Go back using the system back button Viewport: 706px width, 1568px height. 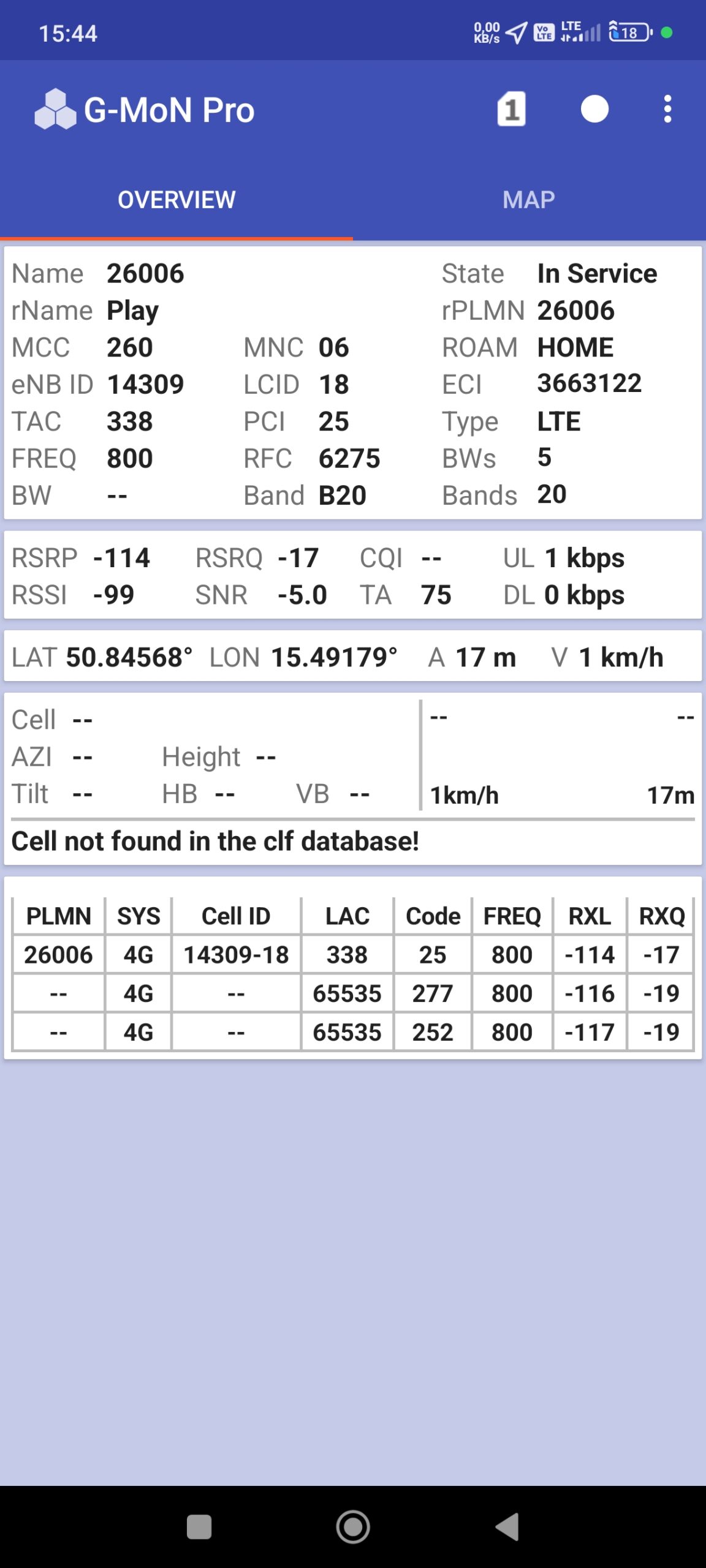(507, 1526)
